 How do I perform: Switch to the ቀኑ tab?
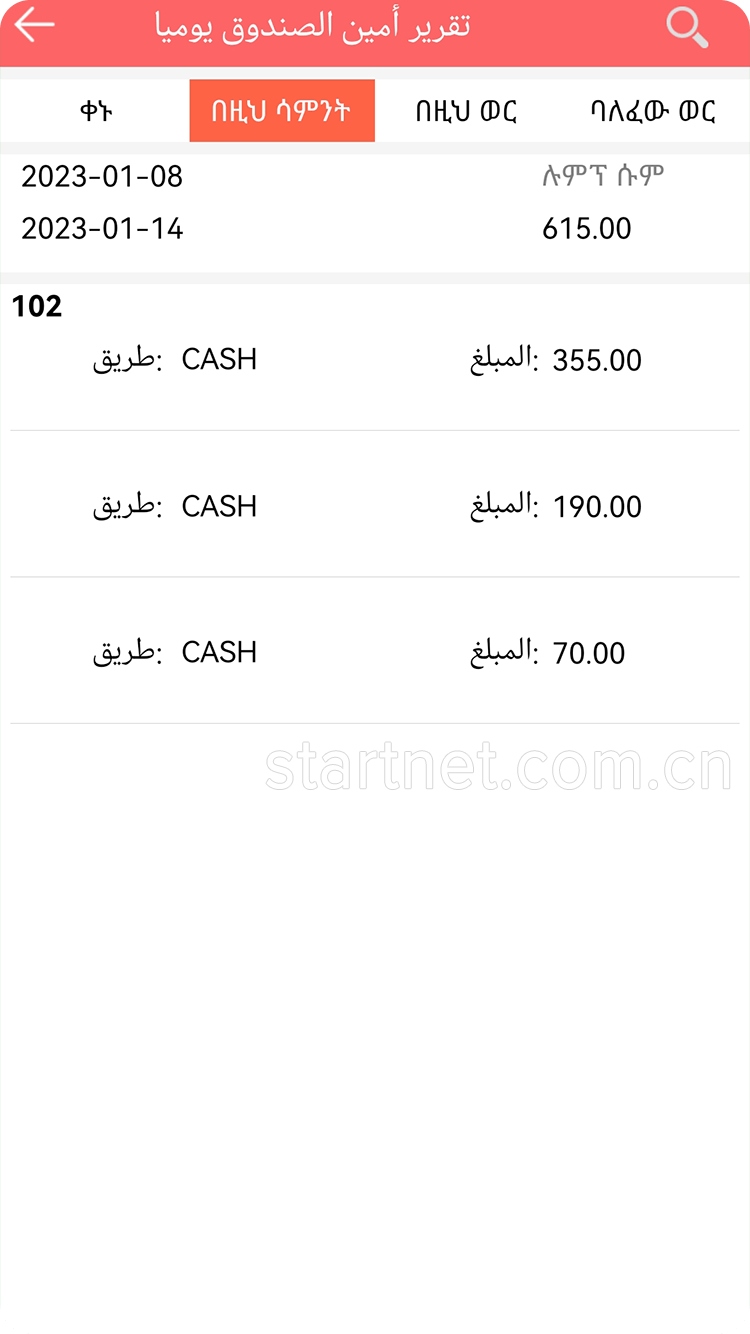95,111
